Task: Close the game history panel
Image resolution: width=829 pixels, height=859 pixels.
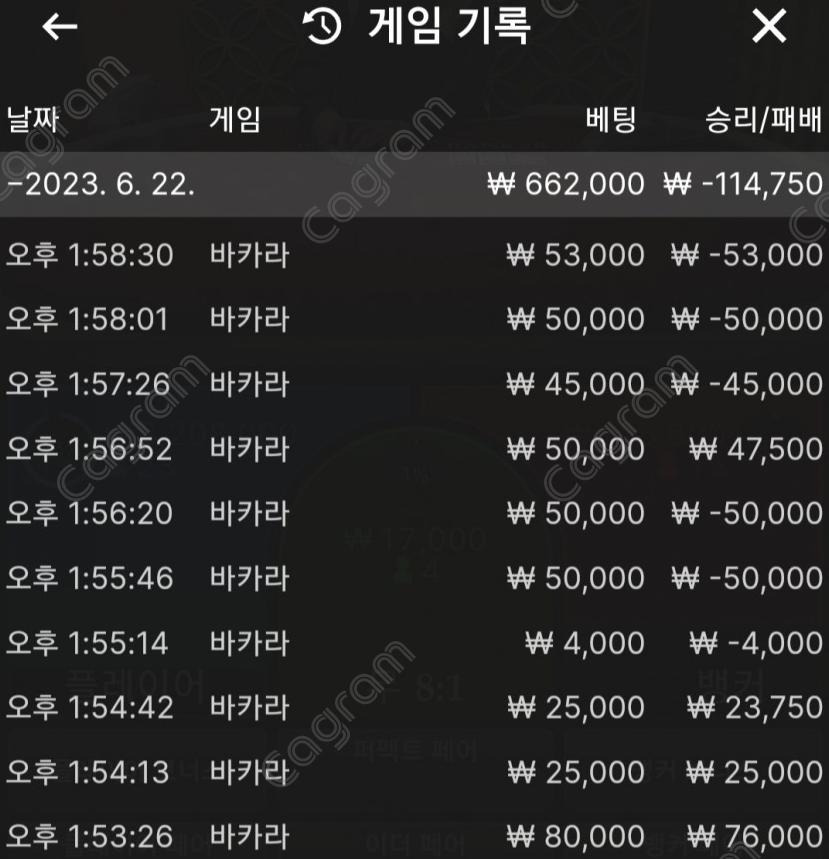Action: [x=768, y=27]
